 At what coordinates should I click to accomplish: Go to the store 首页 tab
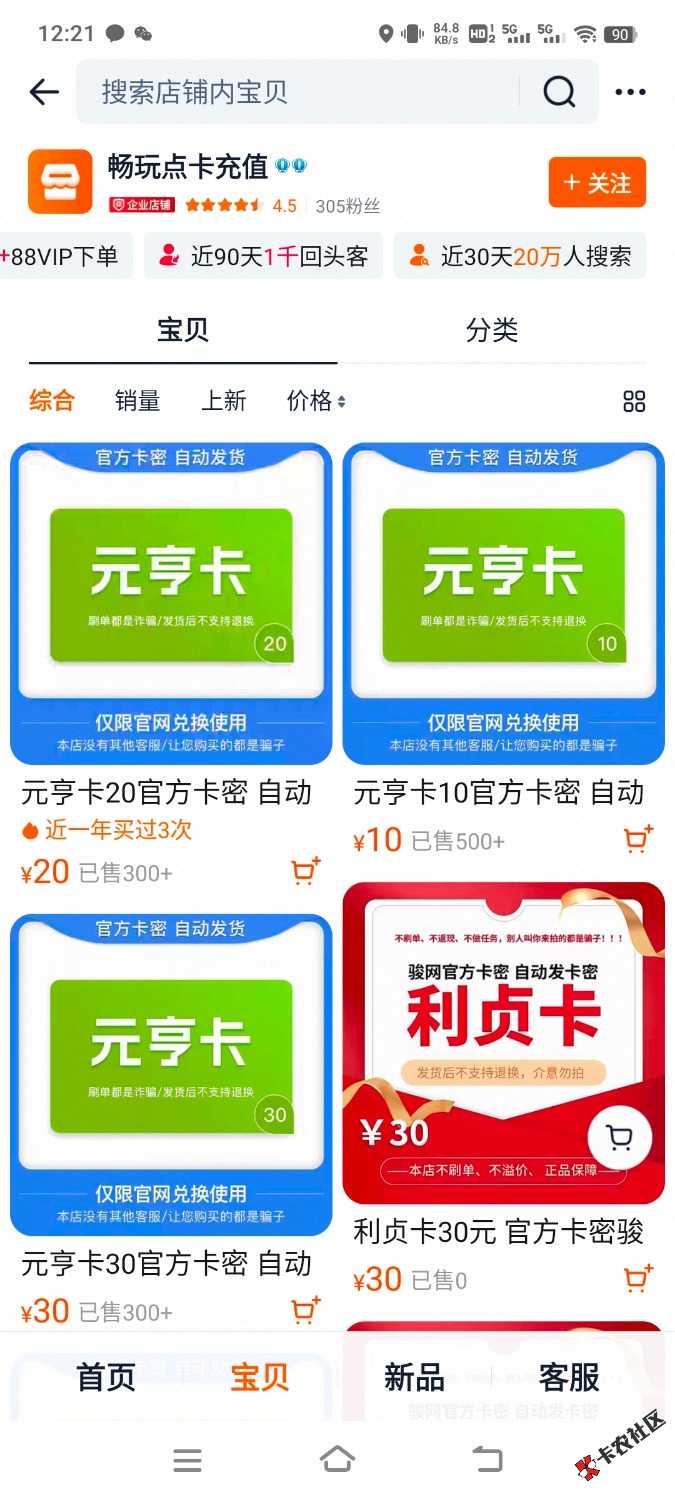[x=106, y=1377]
